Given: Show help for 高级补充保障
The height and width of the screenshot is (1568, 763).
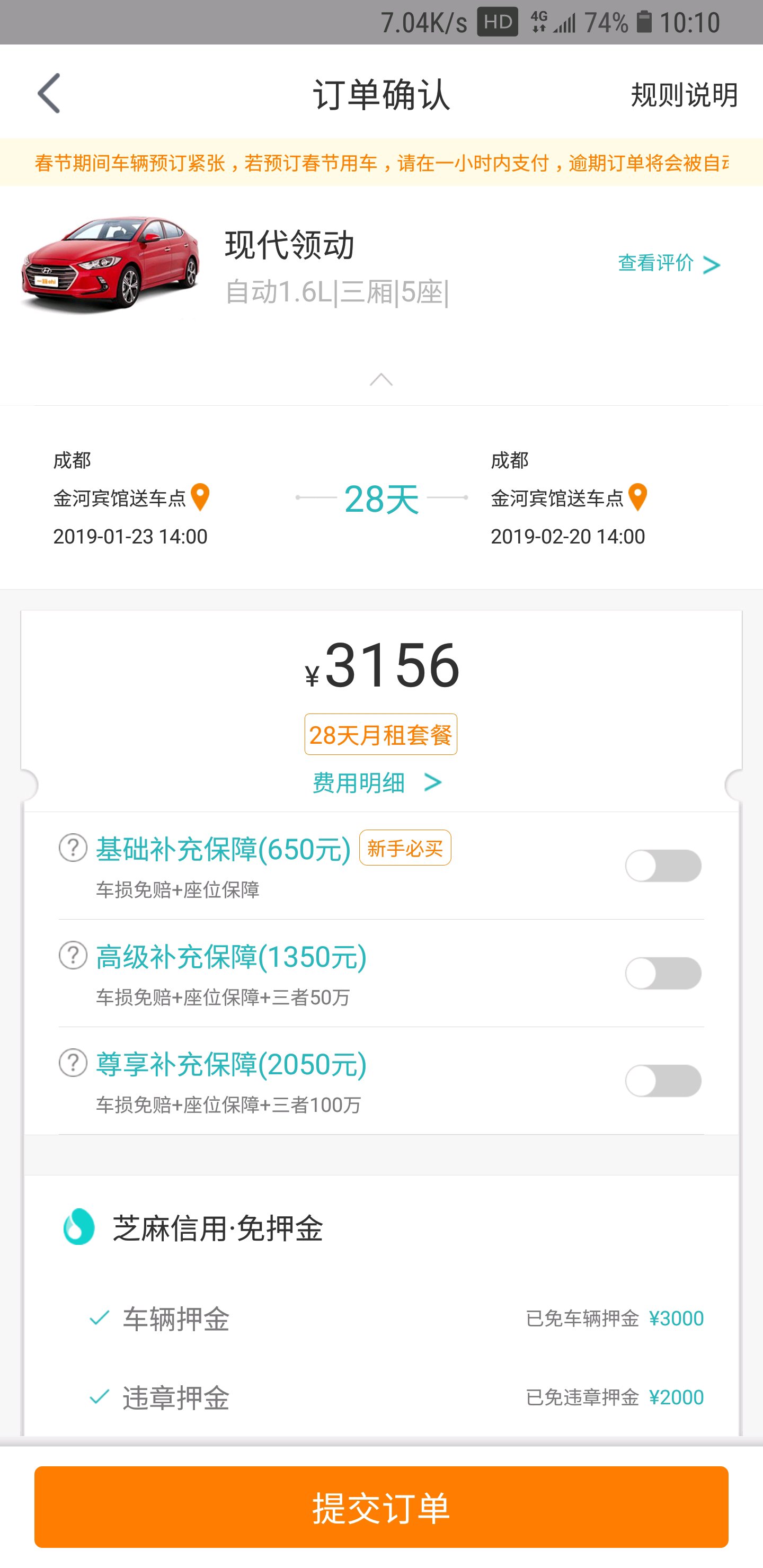Looking at the screenshot, I should pos(73,956).
